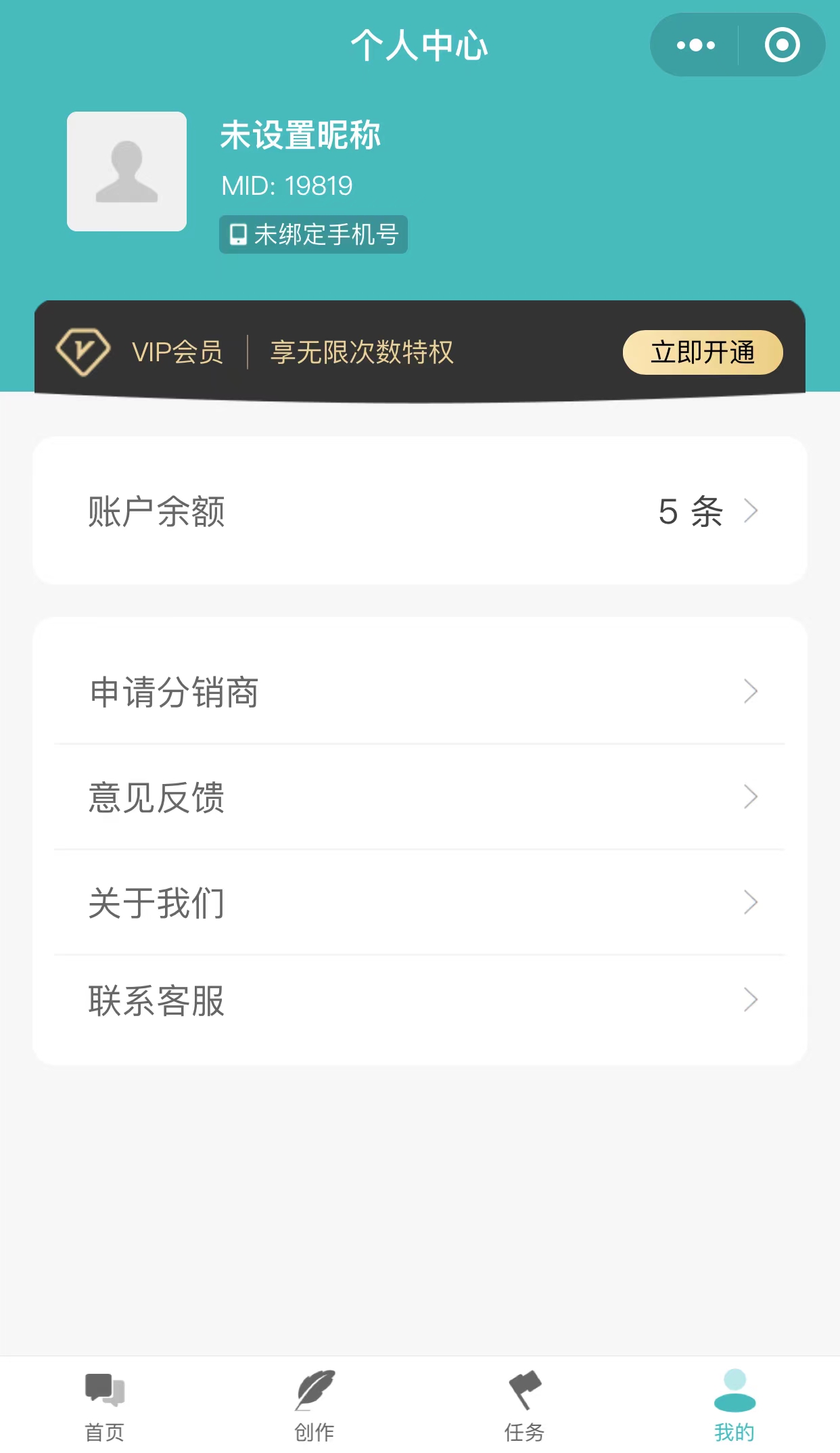Switch to the 创作 create tab

point(314,1404)
